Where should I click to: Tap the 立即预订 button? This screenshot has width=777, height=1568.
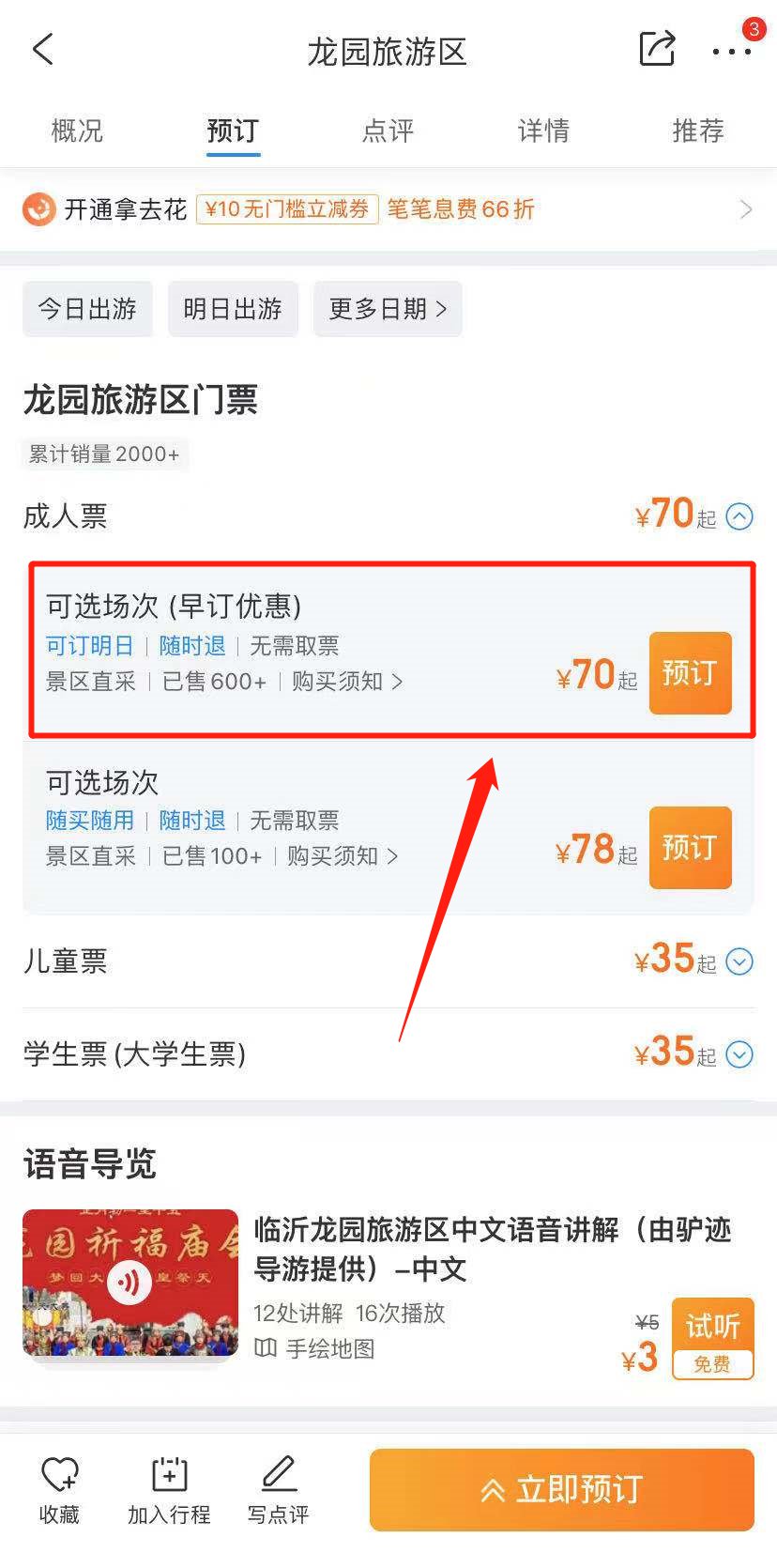pos(561,1489)
